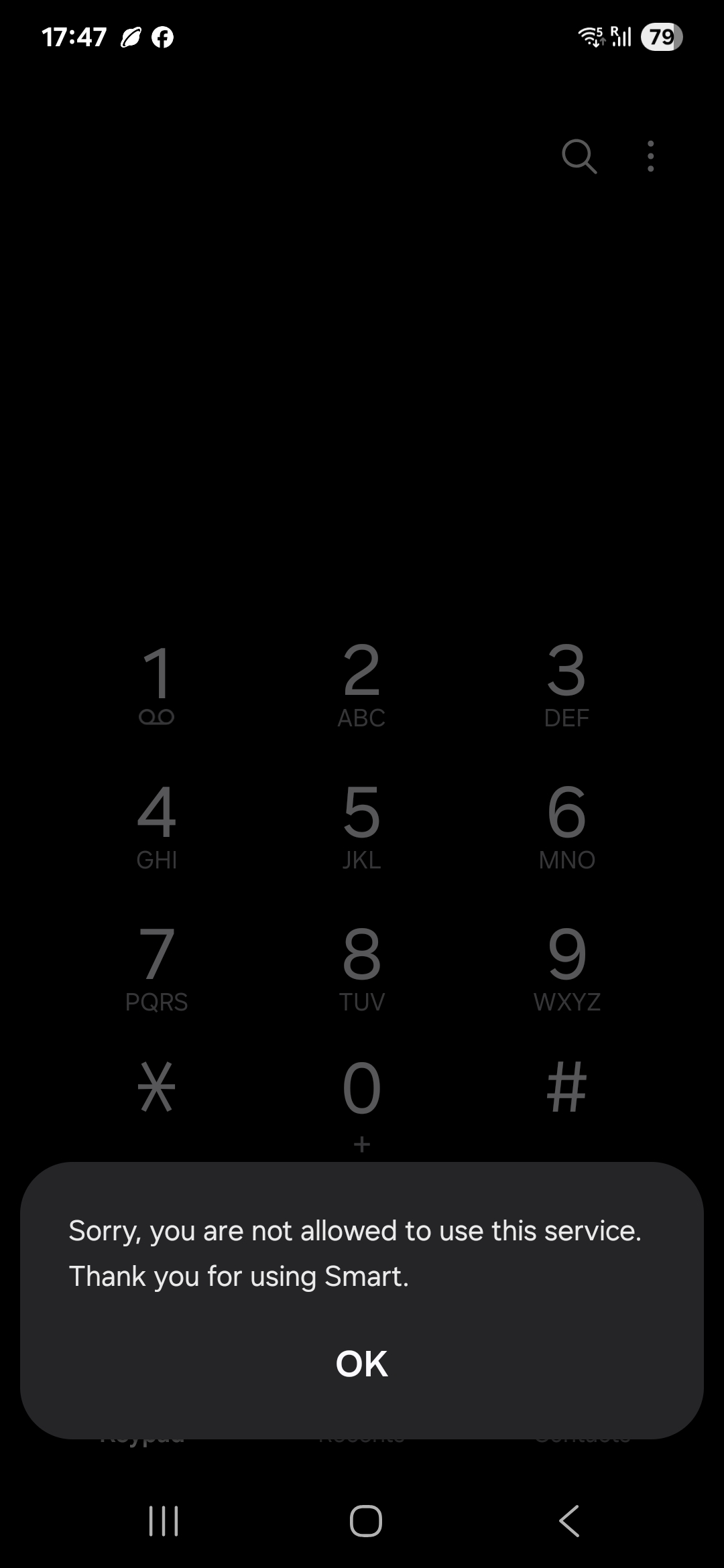Dismiss the dialog with OK

coord(361,1363)
